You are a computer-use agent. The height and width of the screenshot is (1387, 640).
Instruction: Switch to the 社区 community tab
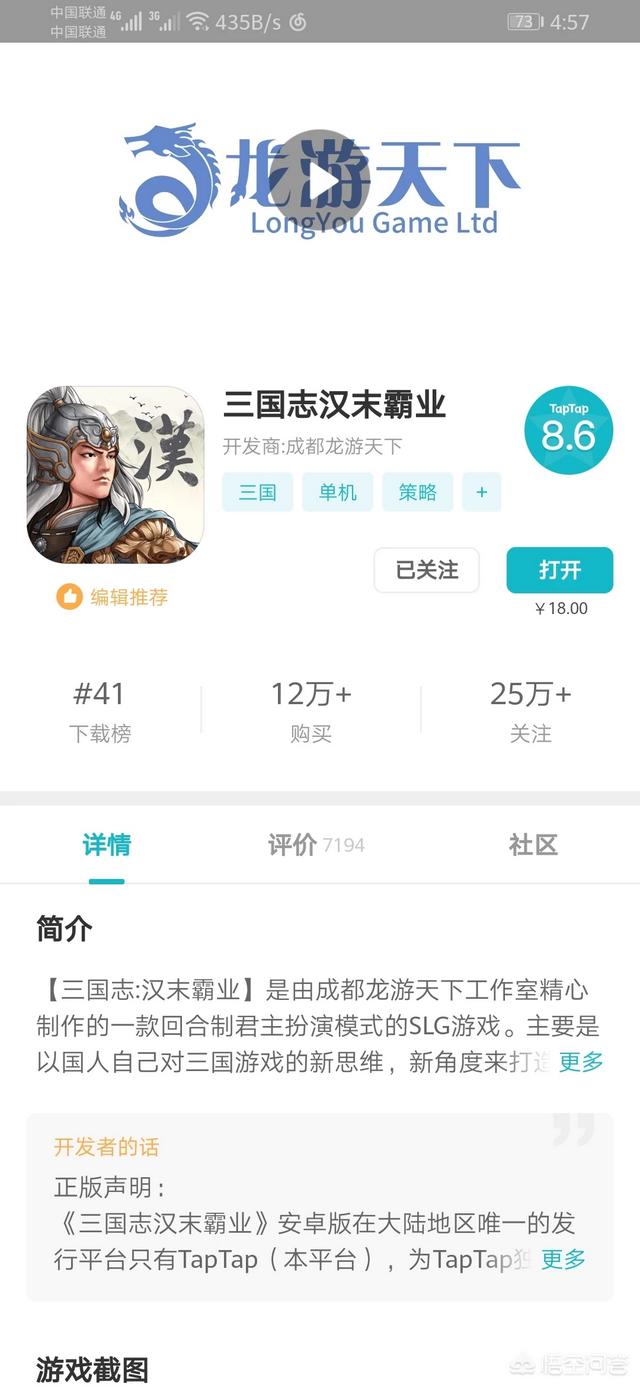click(532, 845)
